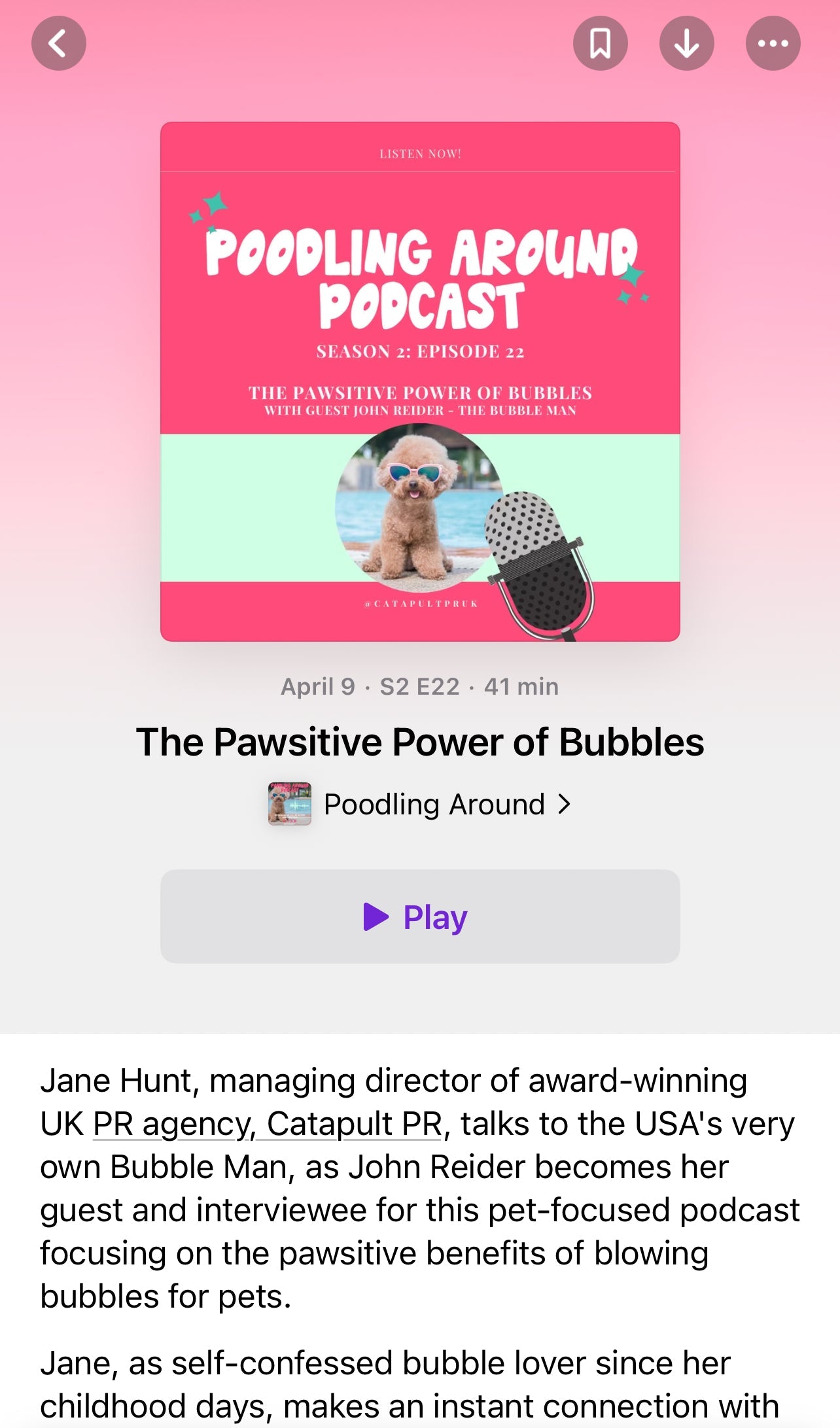Tap the April 9 release date

tap(319, 686)
